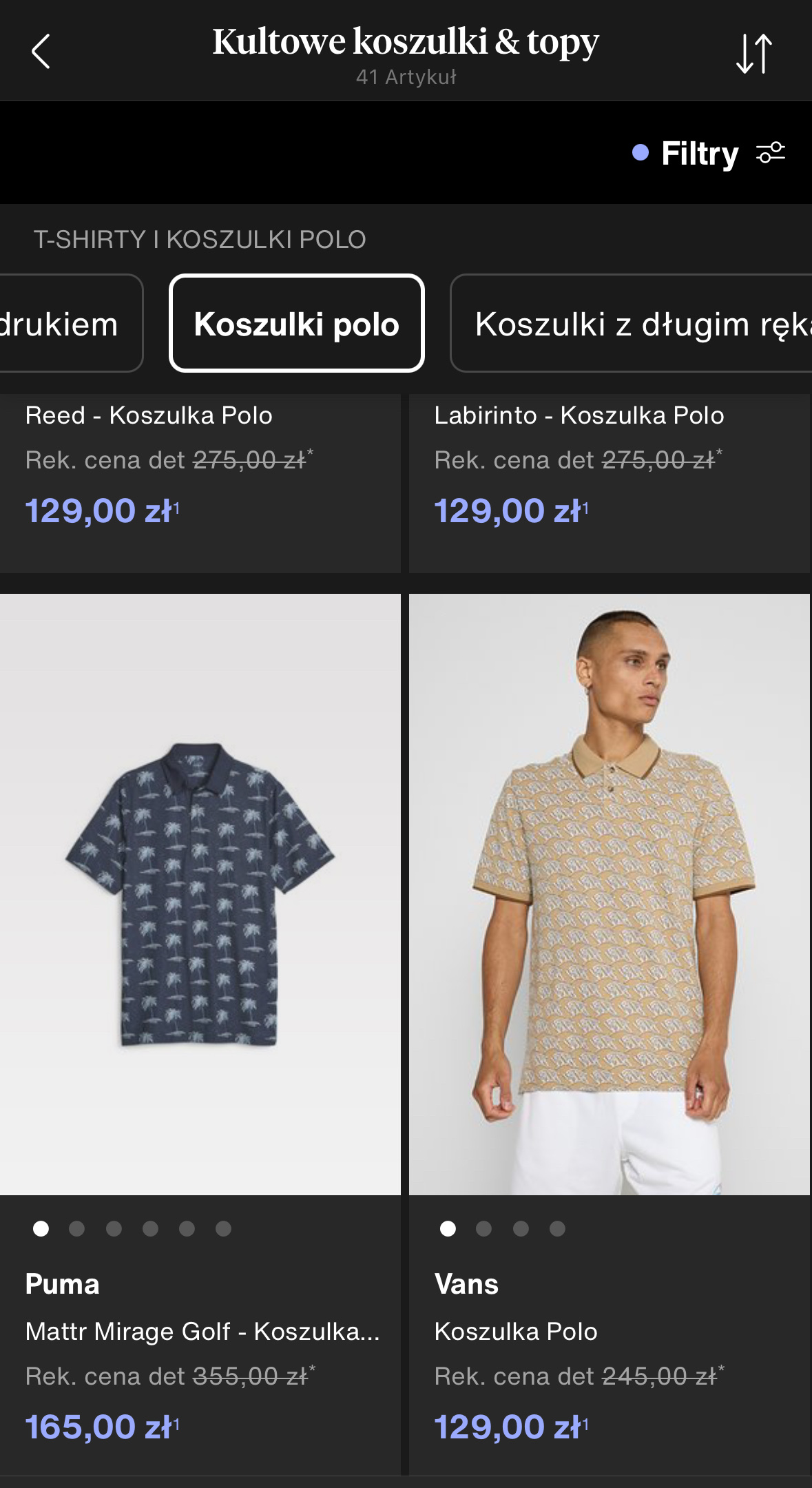
Task: View the Vans Koszulka Polo product
Action: click(609, 894)
